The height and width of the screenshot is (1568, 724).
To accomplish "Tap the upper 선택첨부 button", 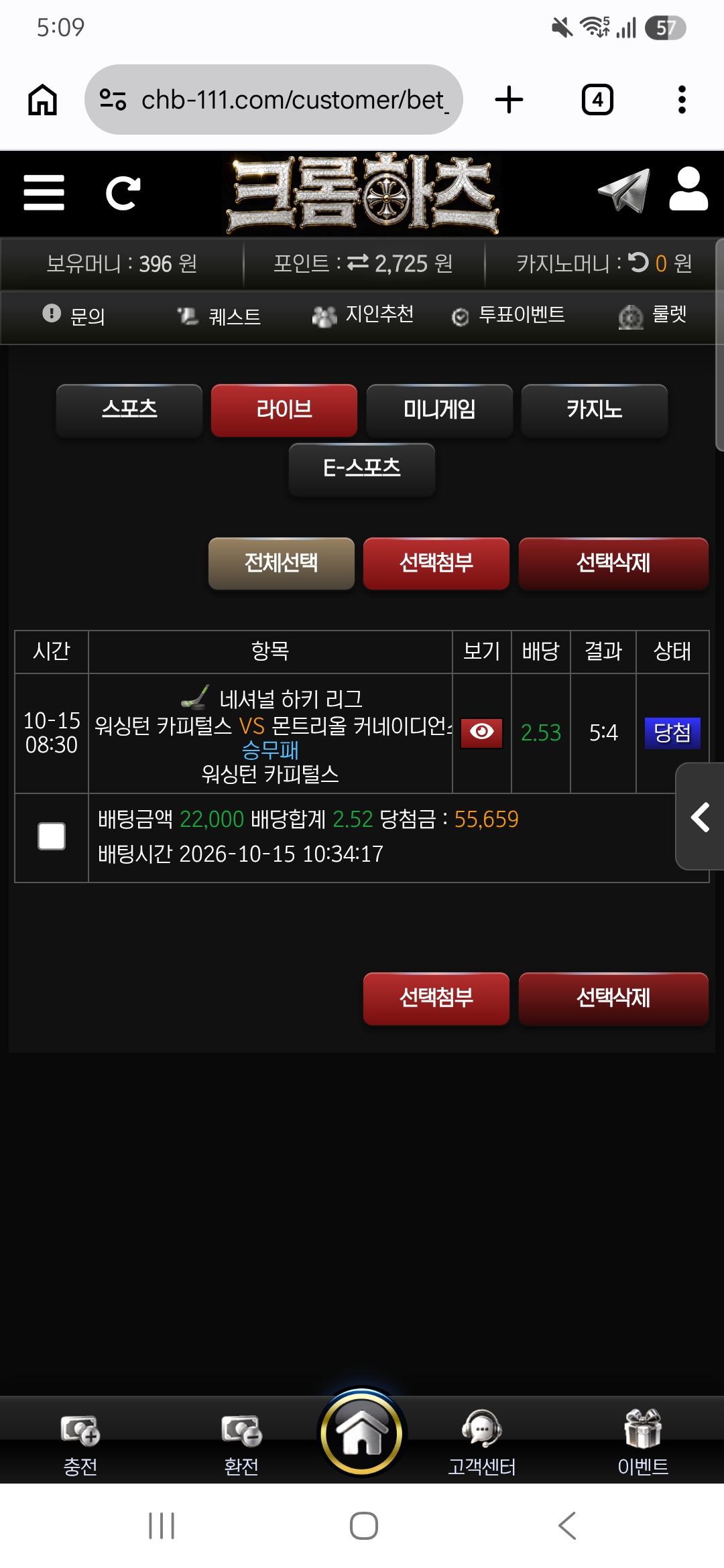I will tap(436, 564).
